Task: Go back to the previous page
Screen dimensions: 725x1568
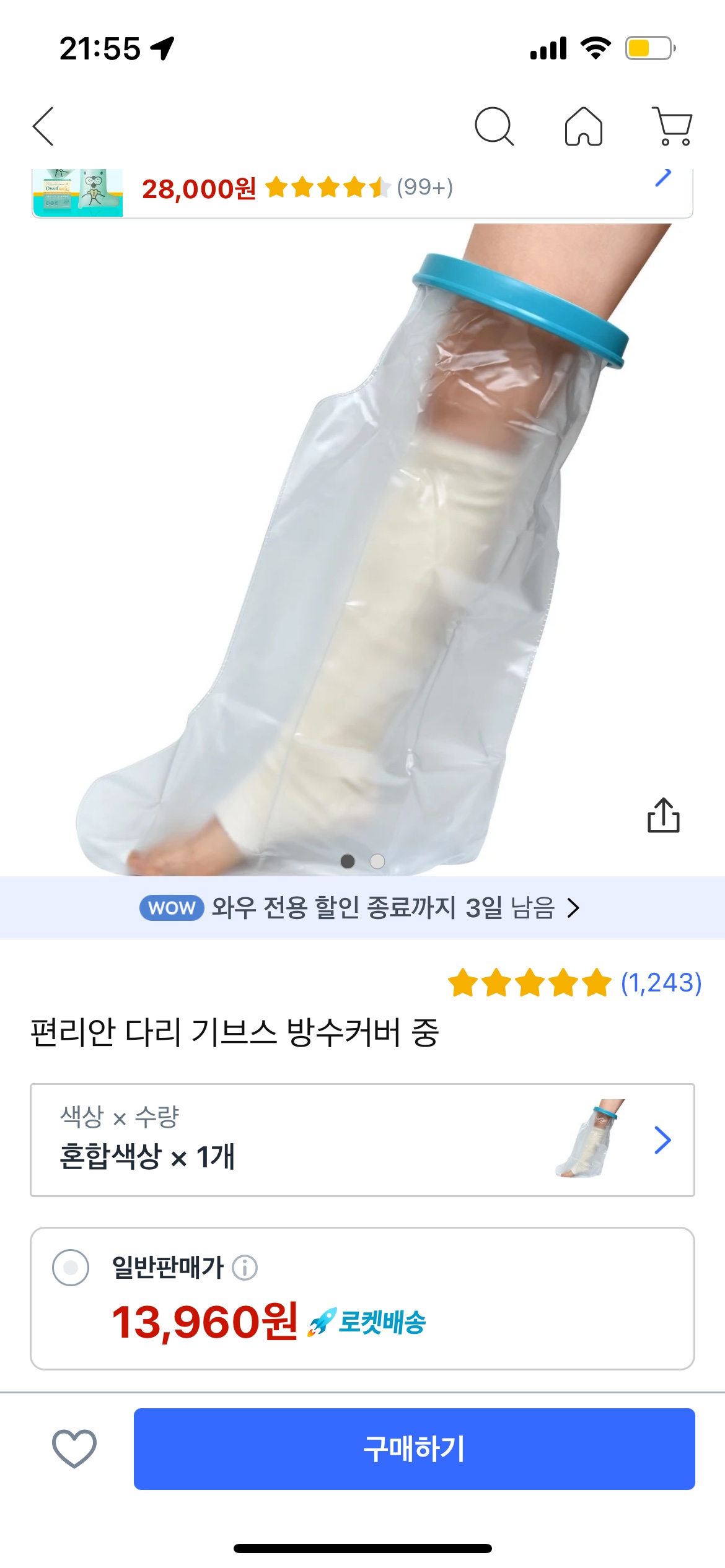Action: pyautogui.click(x=43, y=126)
